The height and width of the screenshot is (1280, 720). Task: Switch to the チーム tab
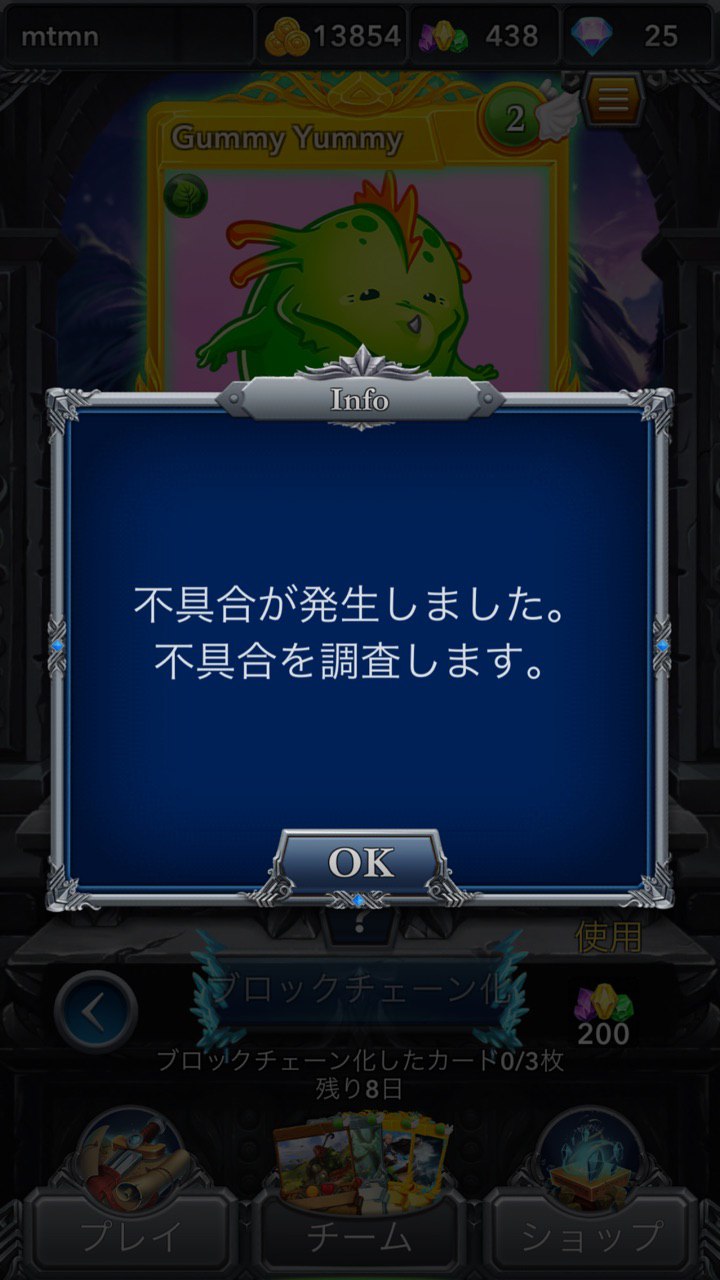[359, 1235]
